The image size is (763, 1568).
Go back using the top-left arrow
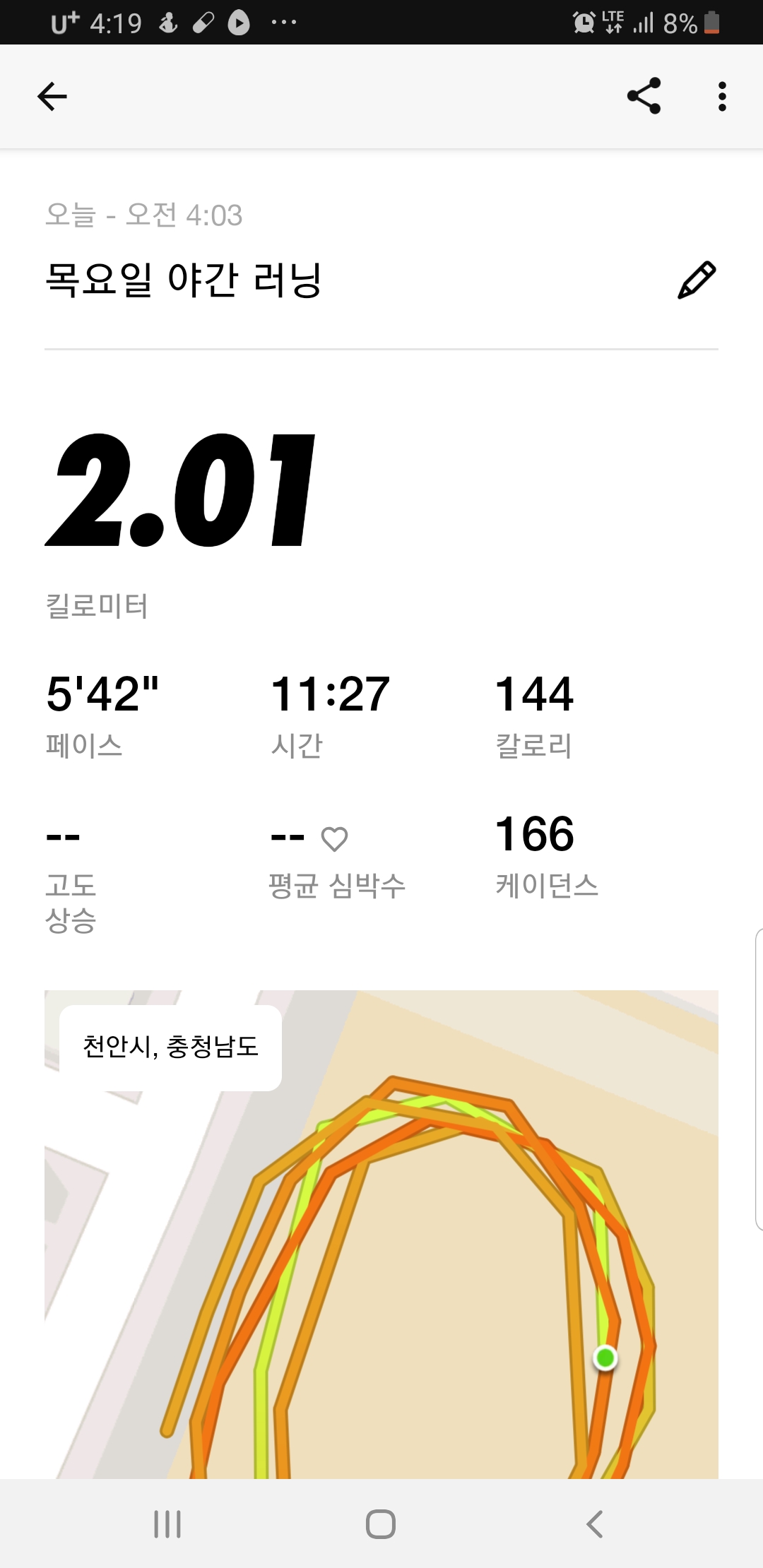pyautogui.click(x=52, y=96)
